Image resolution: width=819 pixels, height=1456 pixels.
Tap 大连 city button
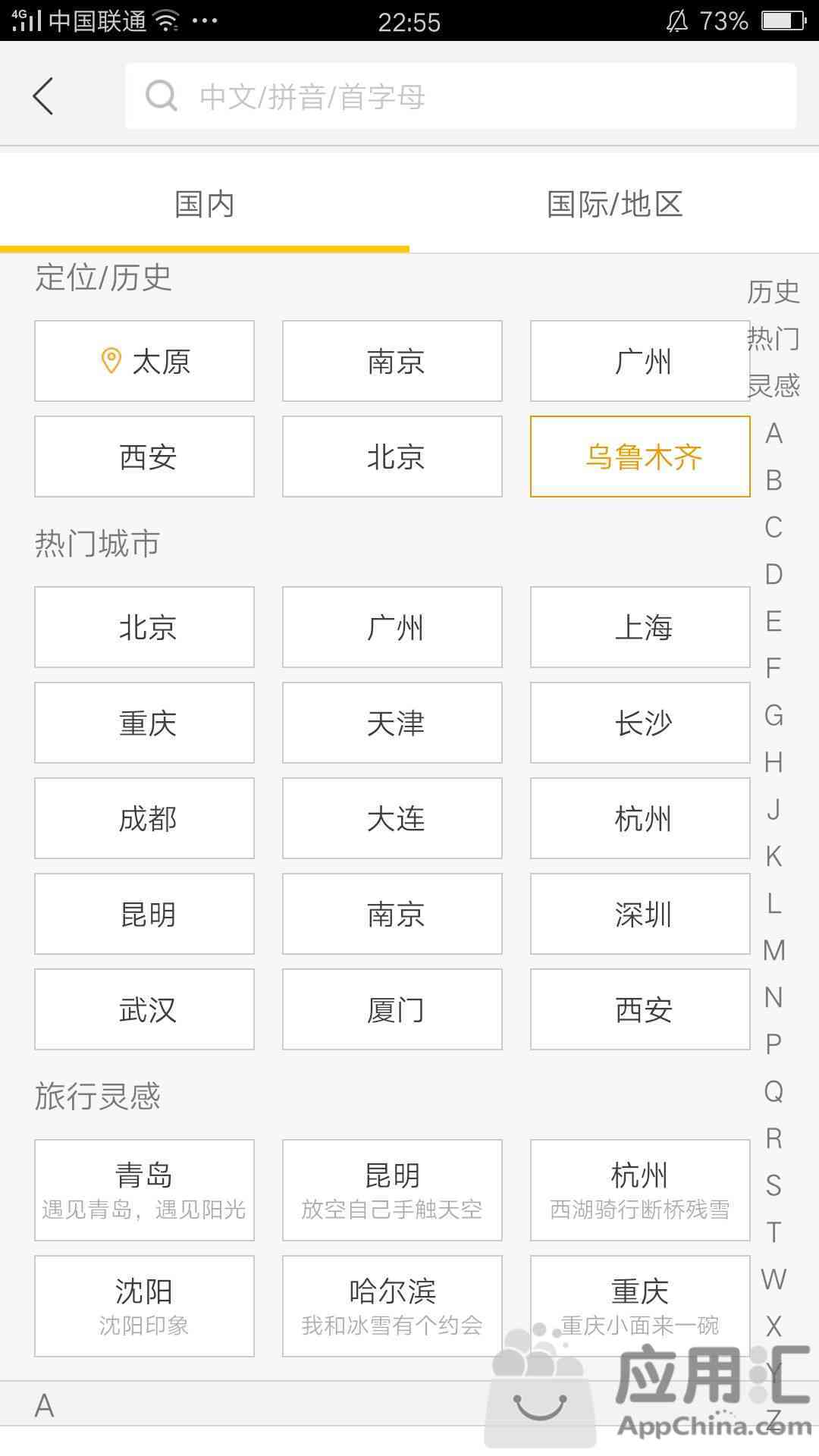click(392, 818)
